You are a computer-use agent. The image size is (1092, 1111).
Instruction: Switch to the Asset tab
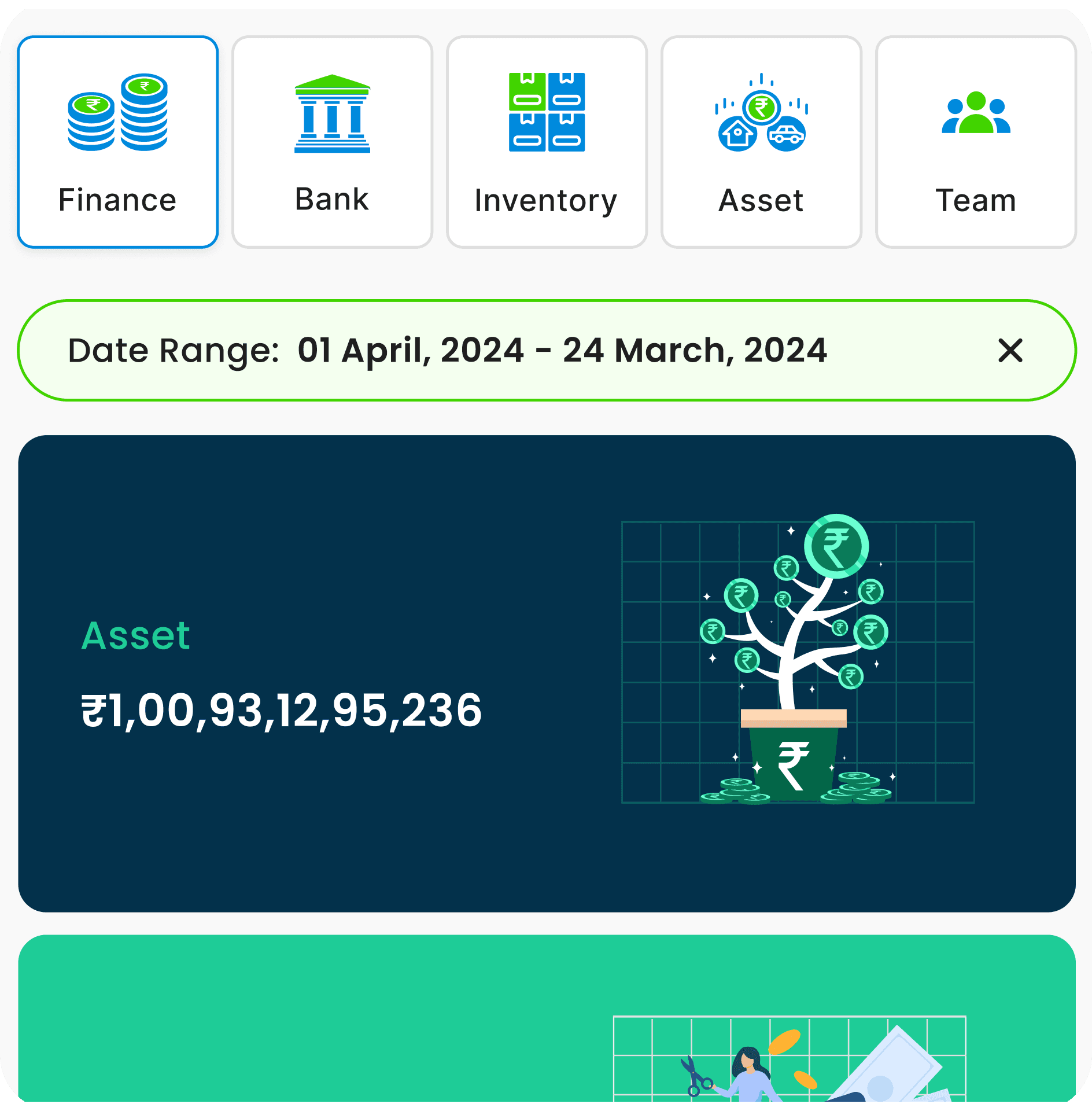point(761,142)
